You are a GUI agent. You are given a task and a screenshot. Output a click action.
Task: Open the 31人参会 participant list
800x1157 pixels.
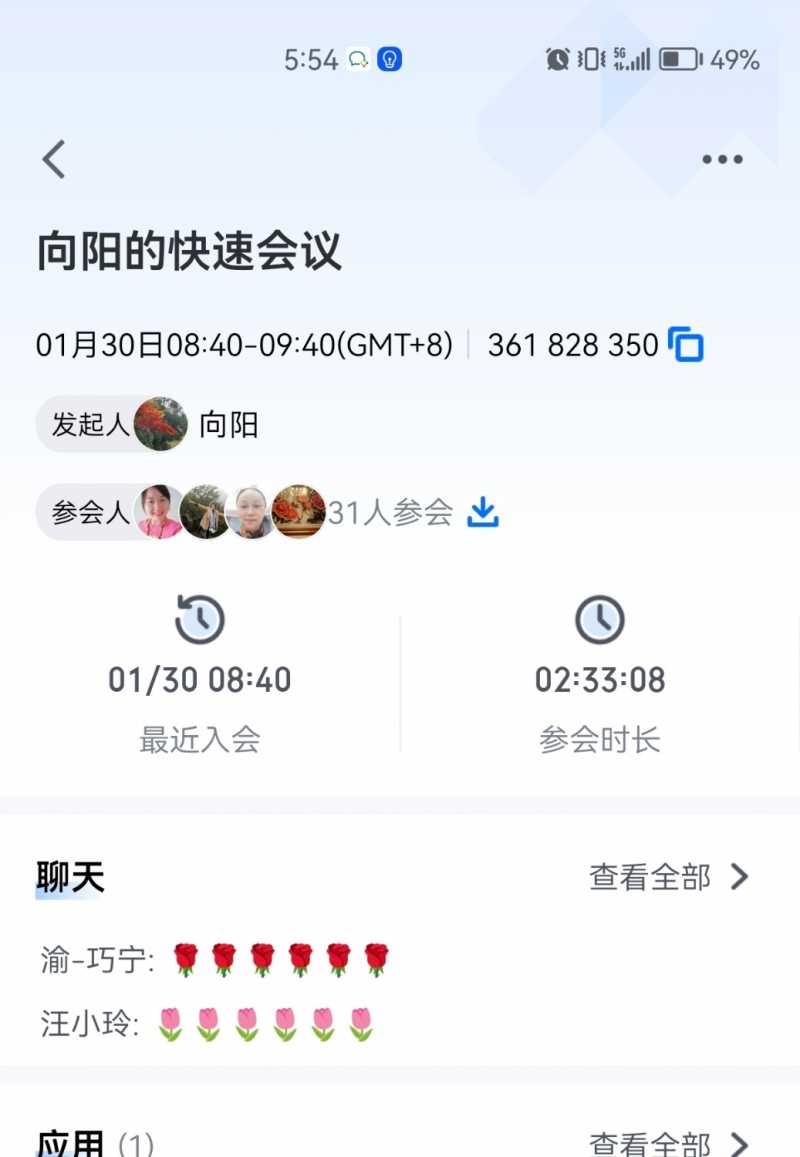coord(389,511)
